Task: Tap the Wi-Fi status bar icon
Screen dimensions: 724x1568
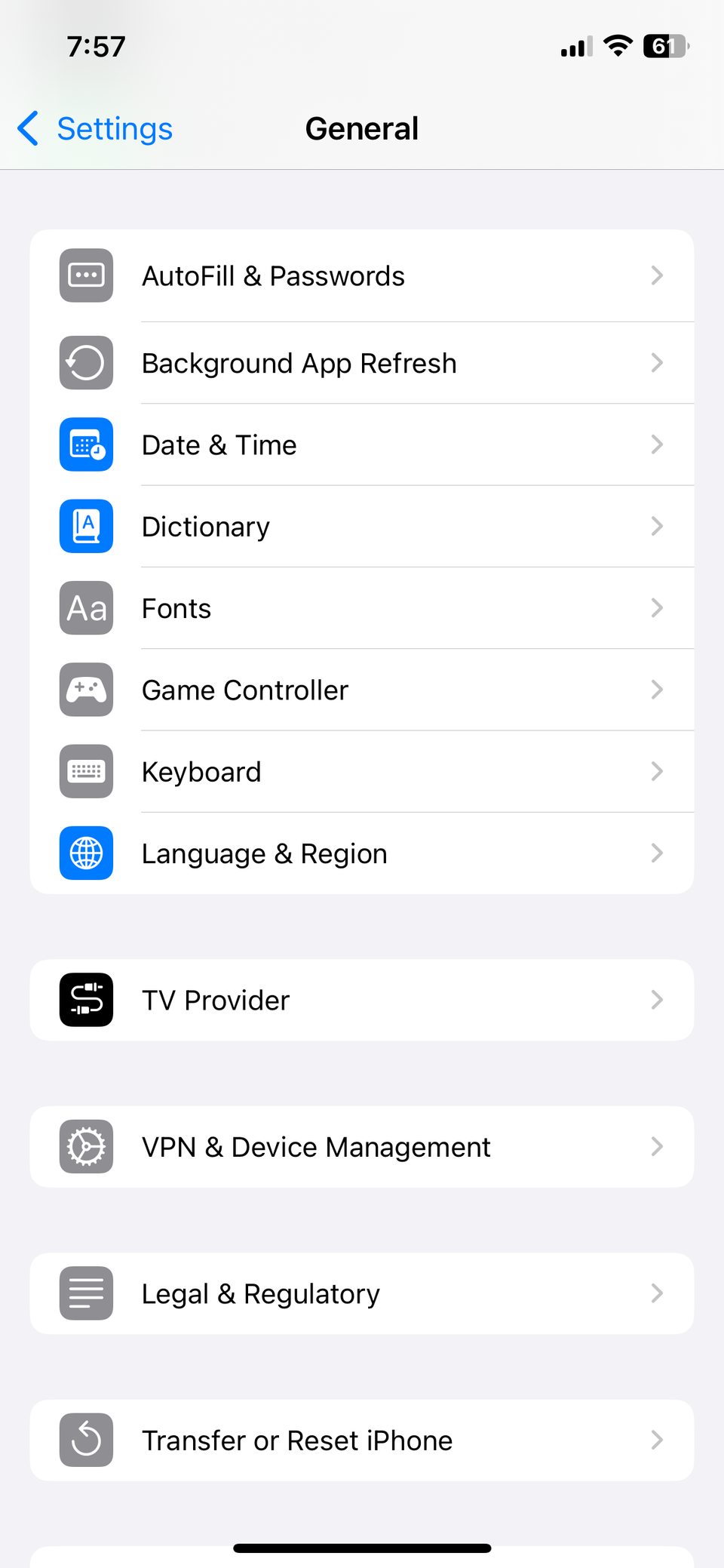Action: point(617,46)
